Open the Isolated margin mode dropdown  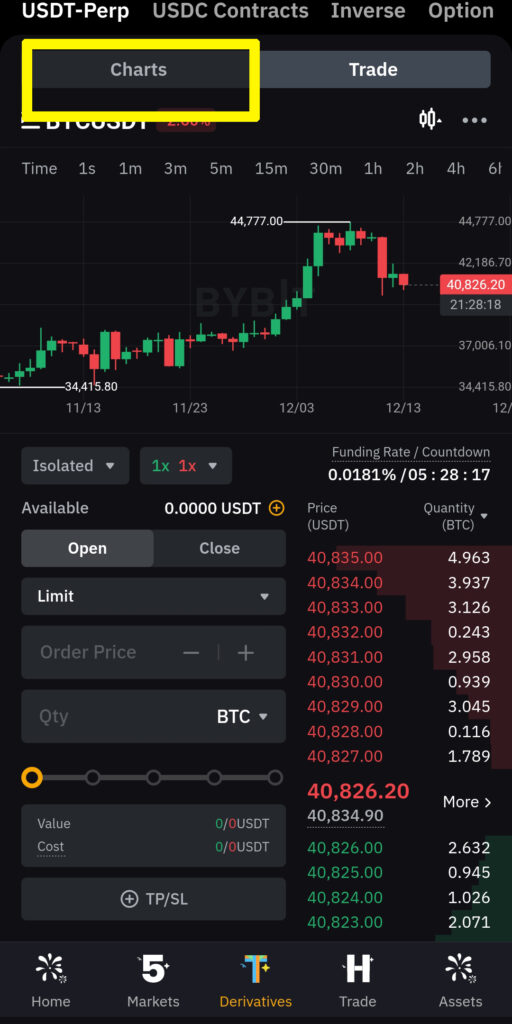[75, 466]
